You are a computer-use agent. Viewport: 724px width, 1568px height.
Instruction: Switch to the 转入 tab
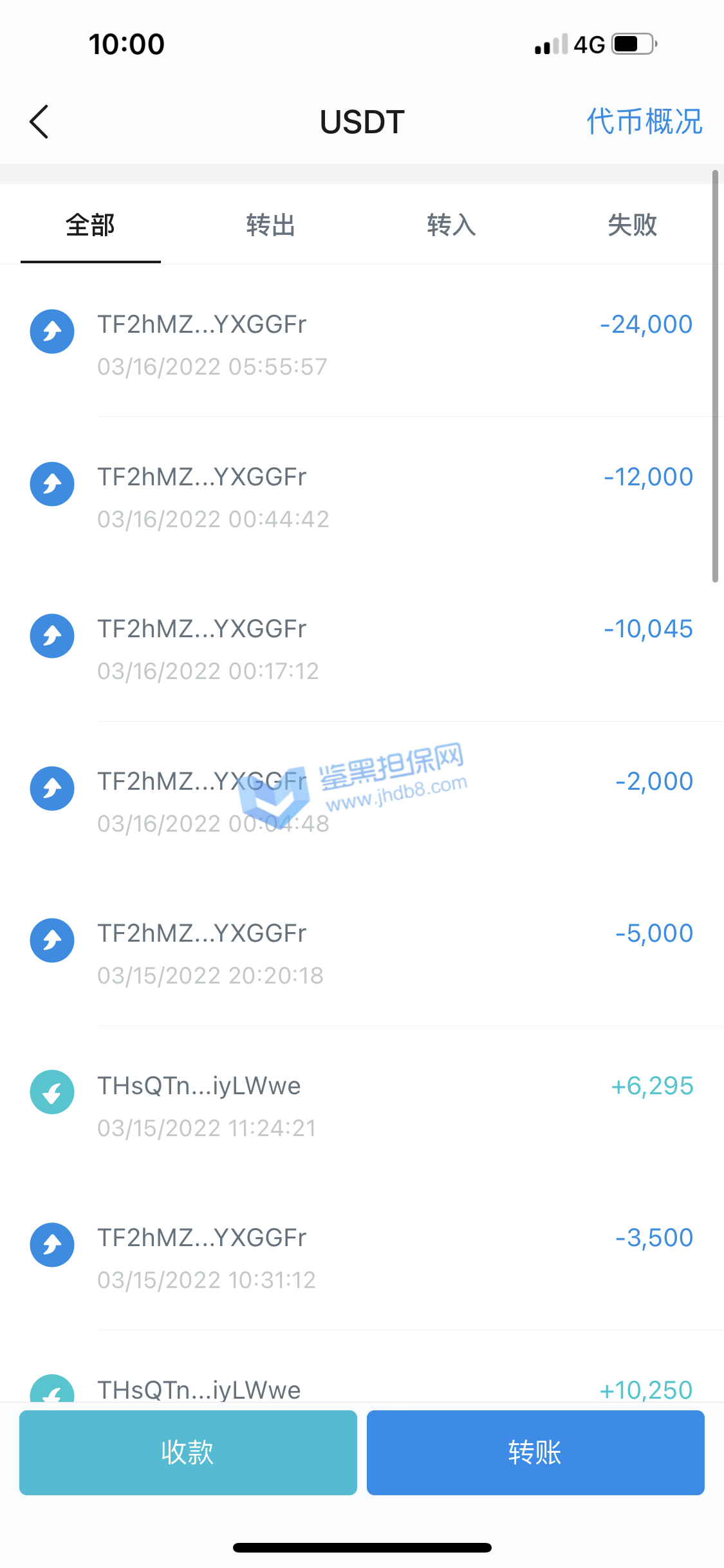(x=452, y=225)
